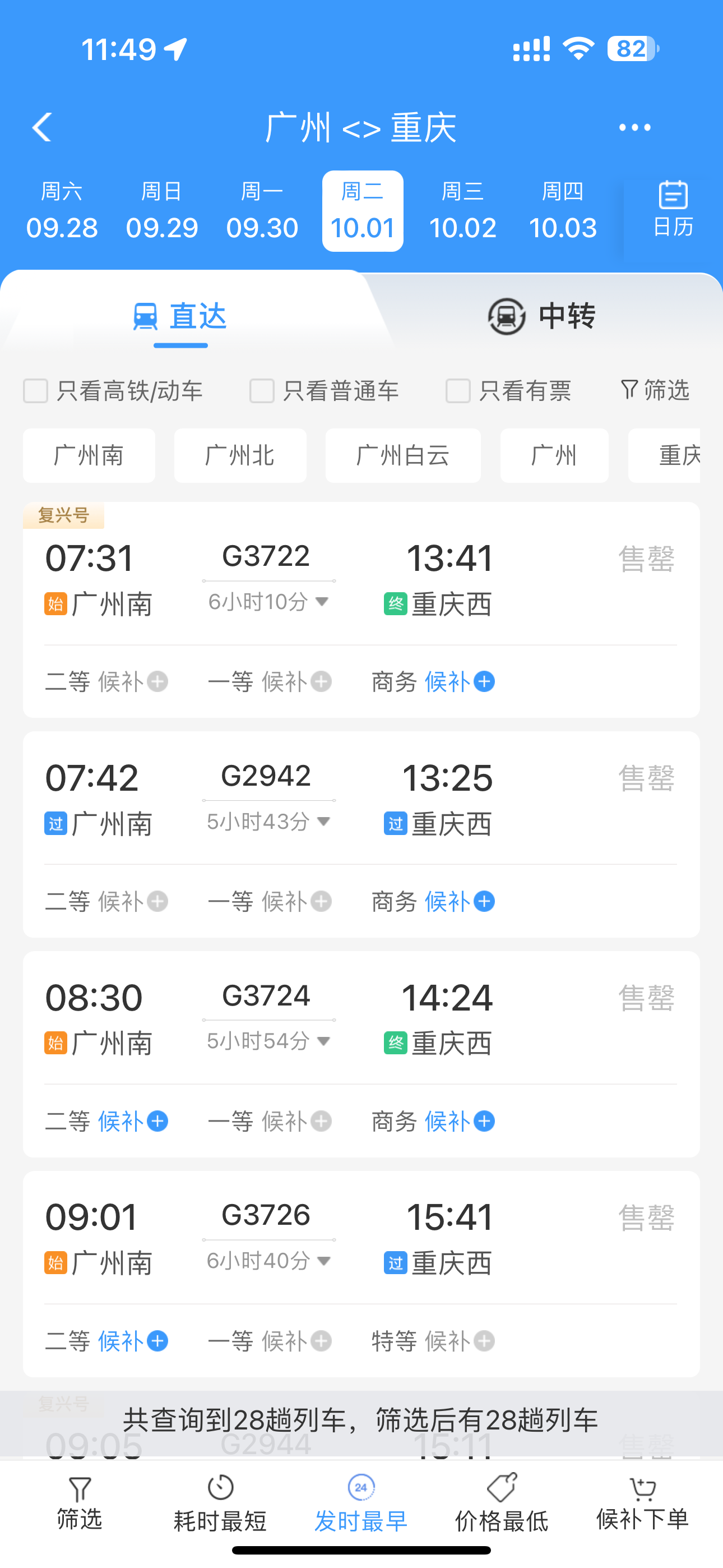Viewport: 723px width, 1568px height.
Task: Expand stops for G2942 5小时43分
Action: pos(268,822)
